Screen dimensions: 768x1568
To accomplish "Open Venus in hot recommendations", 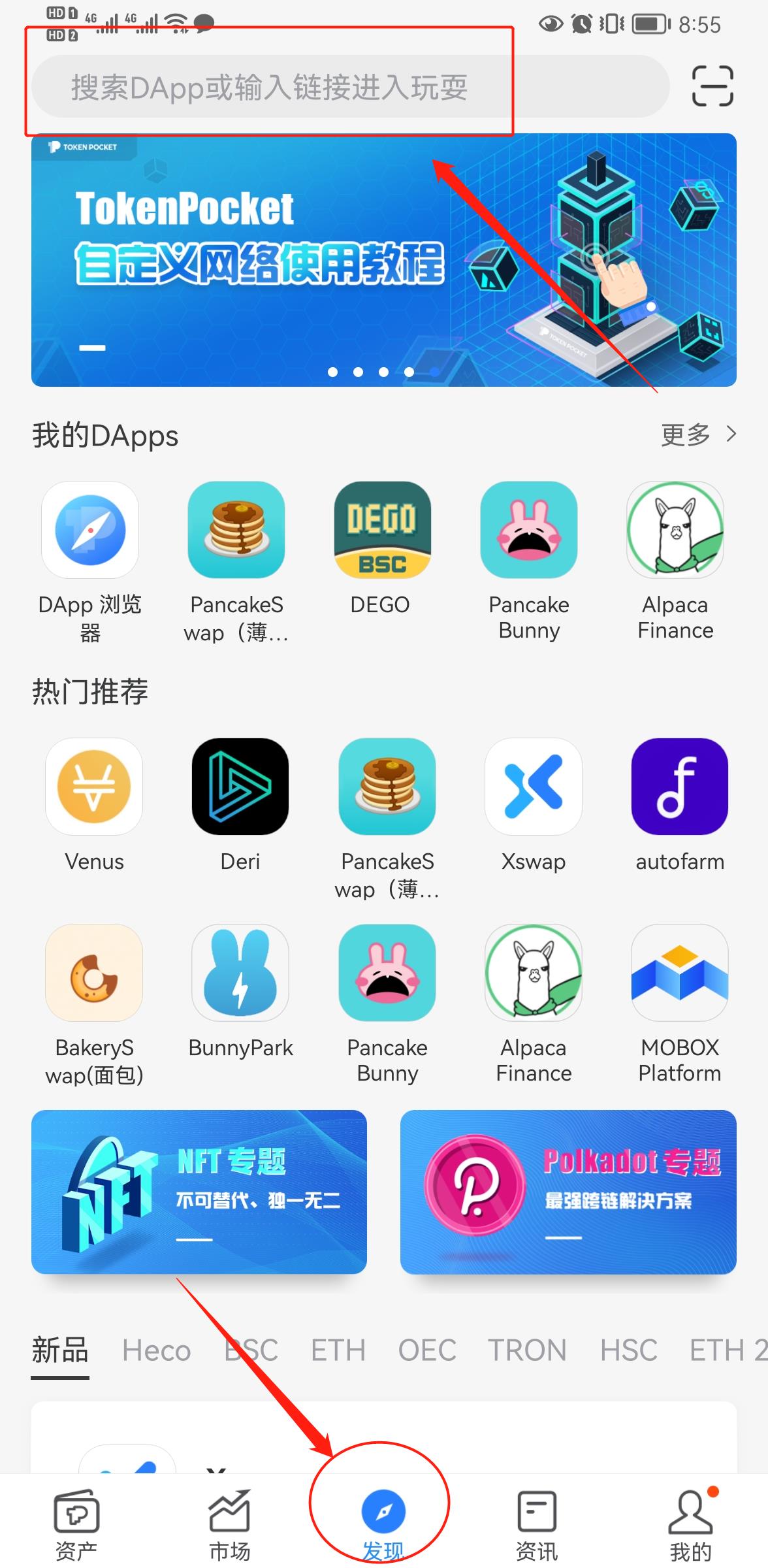I will pyautogui.click(x=94, y=787).
